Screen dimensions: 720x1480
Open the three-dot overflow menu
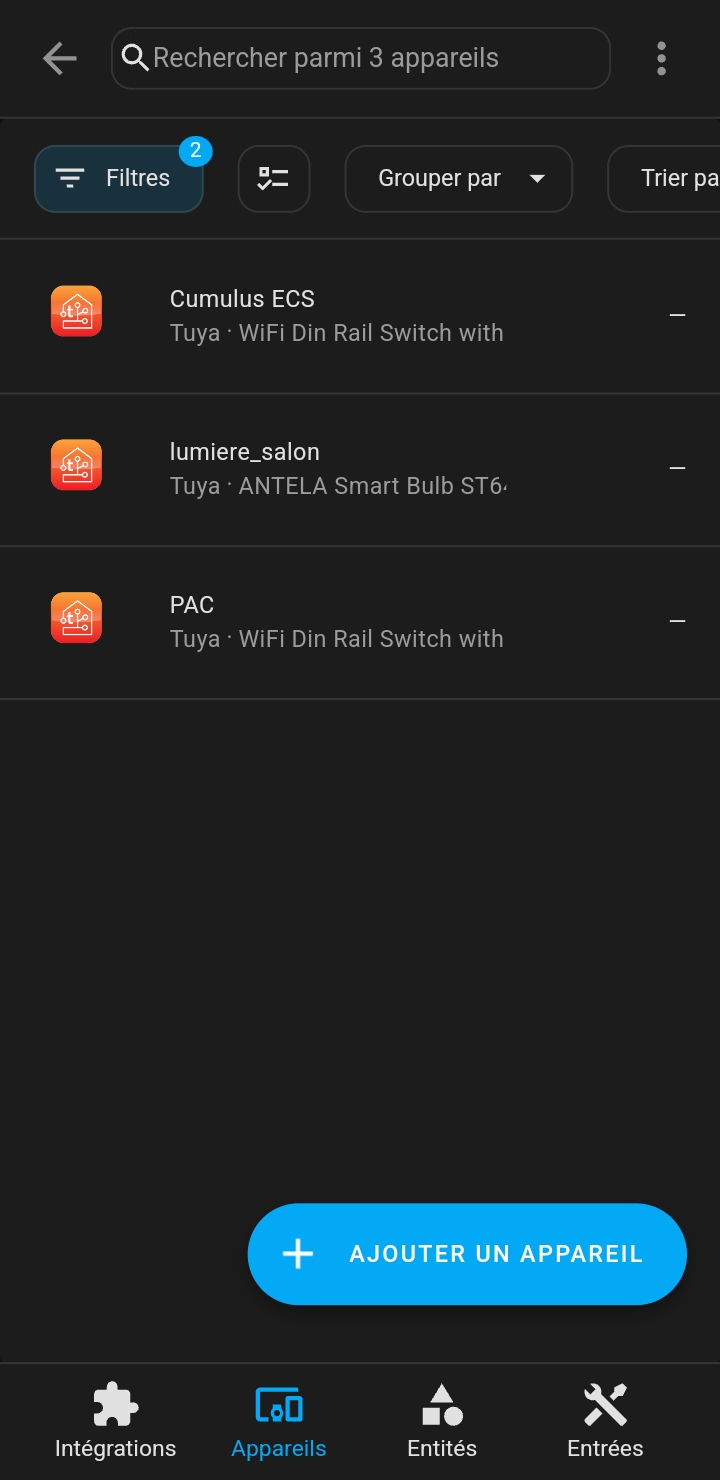[x=661, y=59]
